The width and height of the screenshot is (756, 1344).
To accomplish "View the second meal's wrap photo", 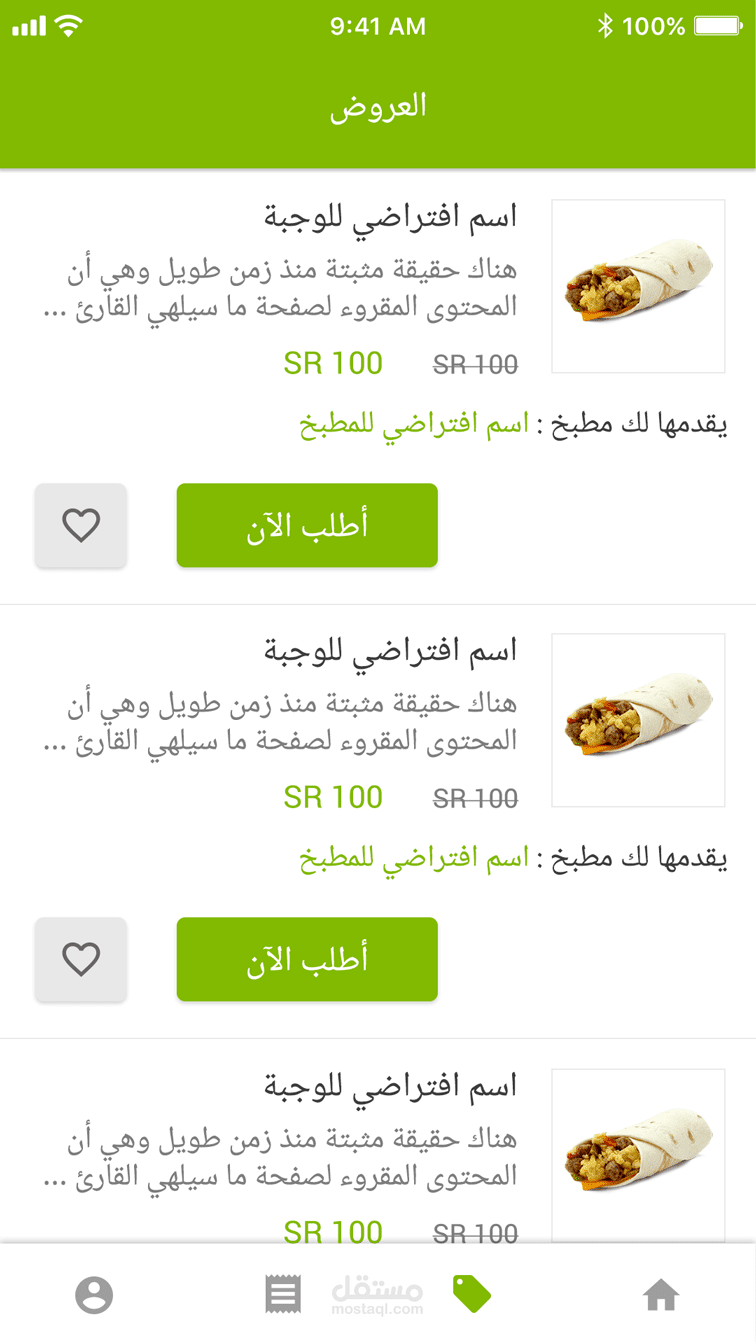I will 638,720.
